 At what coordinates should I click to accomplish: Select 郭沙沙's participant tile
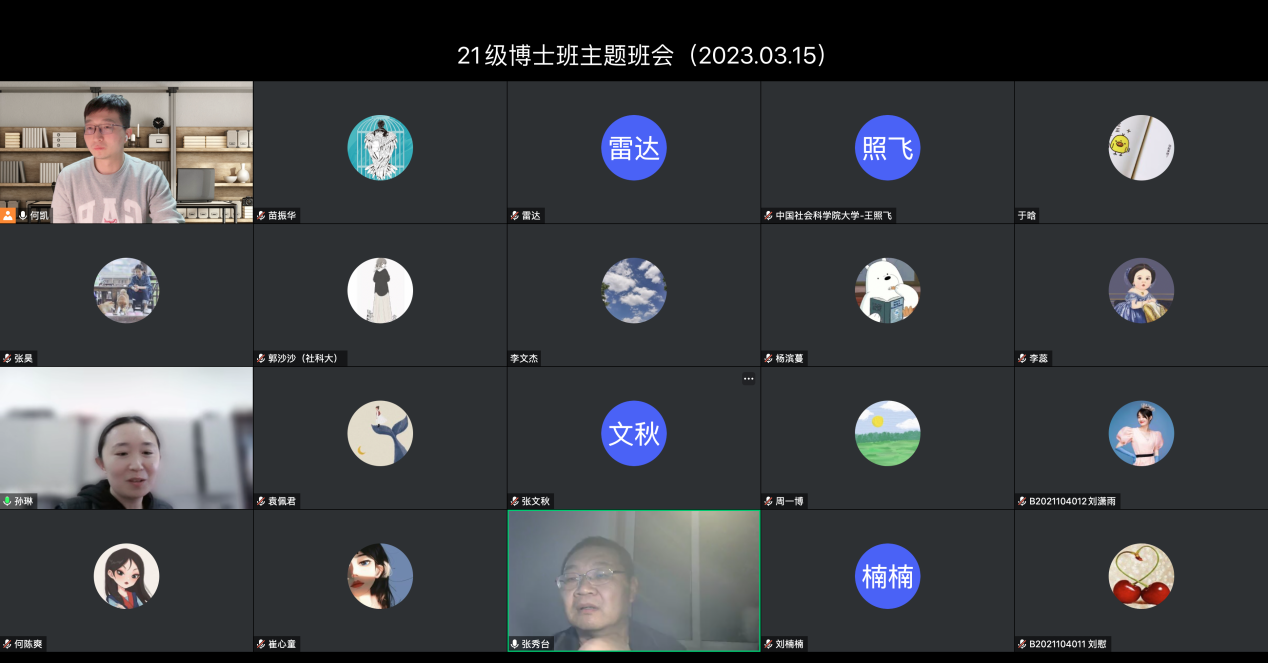click(380, 294)
